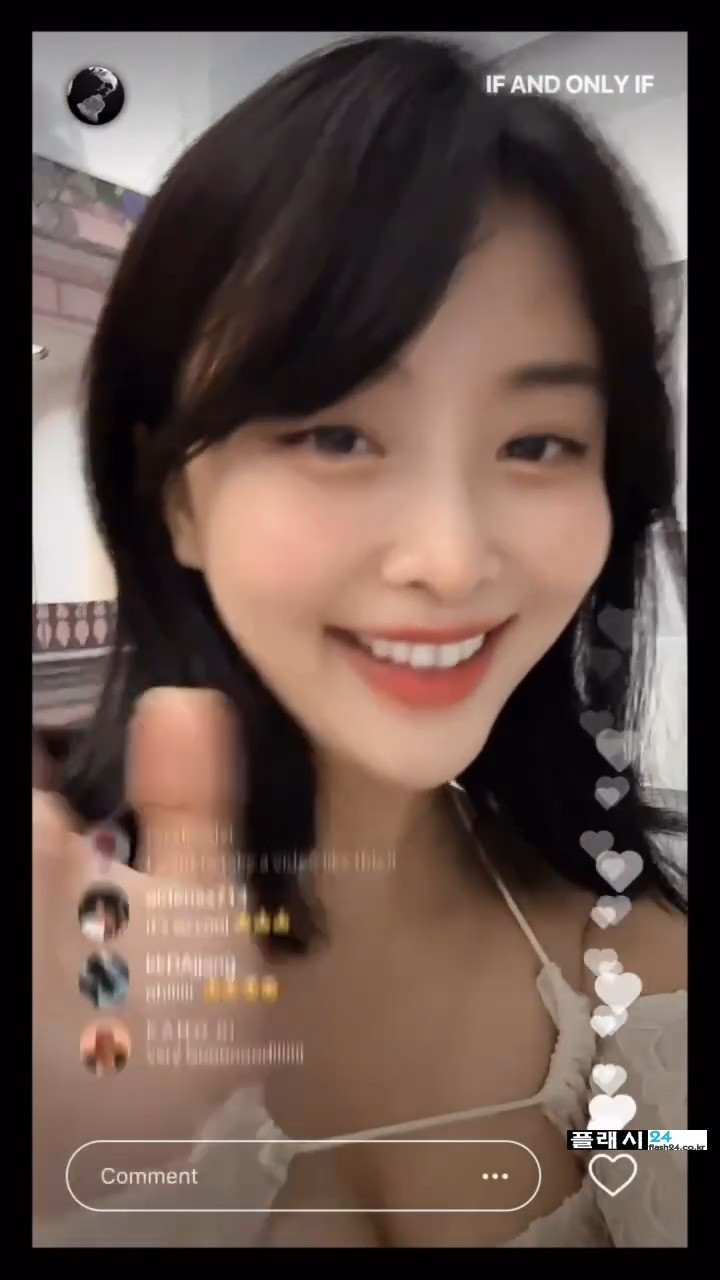Open the three-dot options in comment bar

coord(495,1176)
